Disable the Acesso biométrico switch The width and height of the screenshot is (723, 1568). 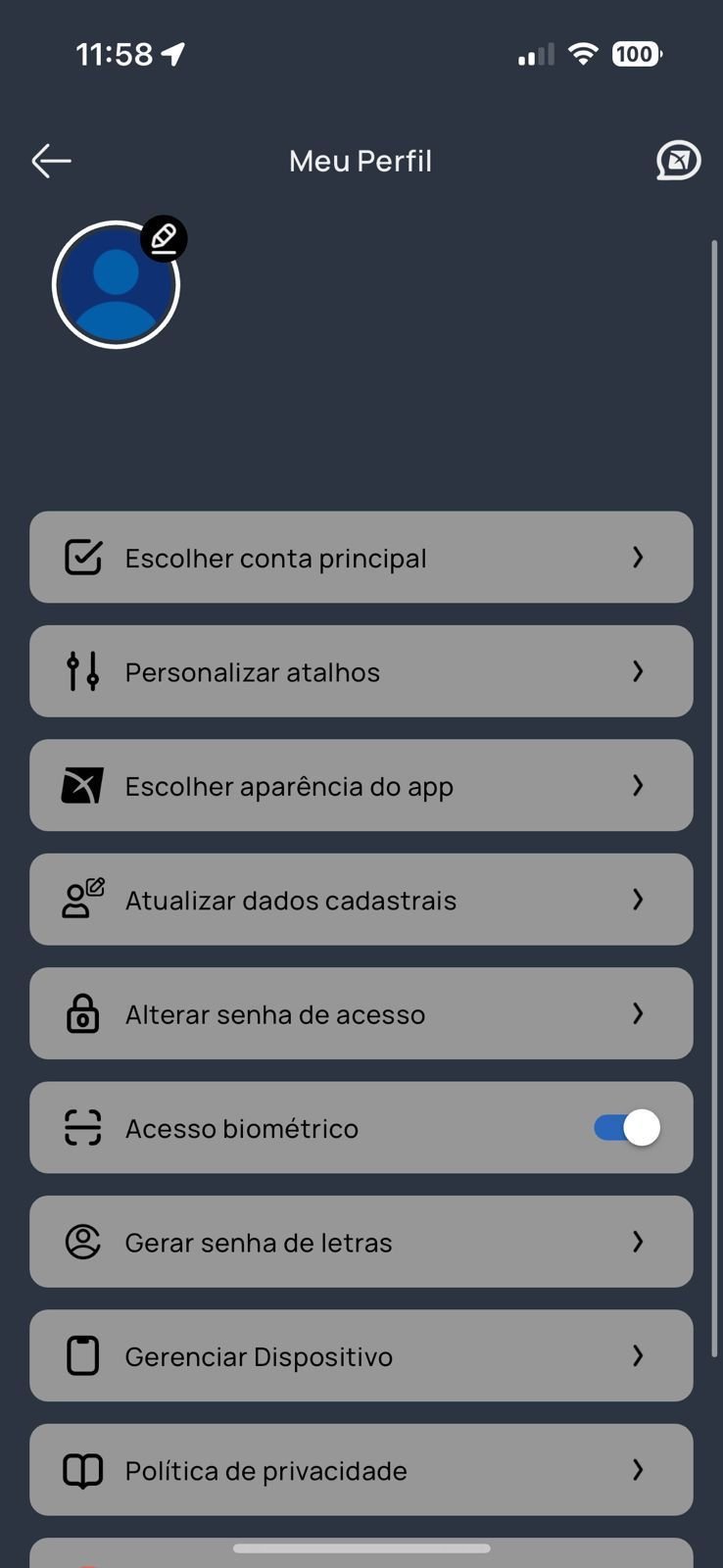click(627, 1128)
